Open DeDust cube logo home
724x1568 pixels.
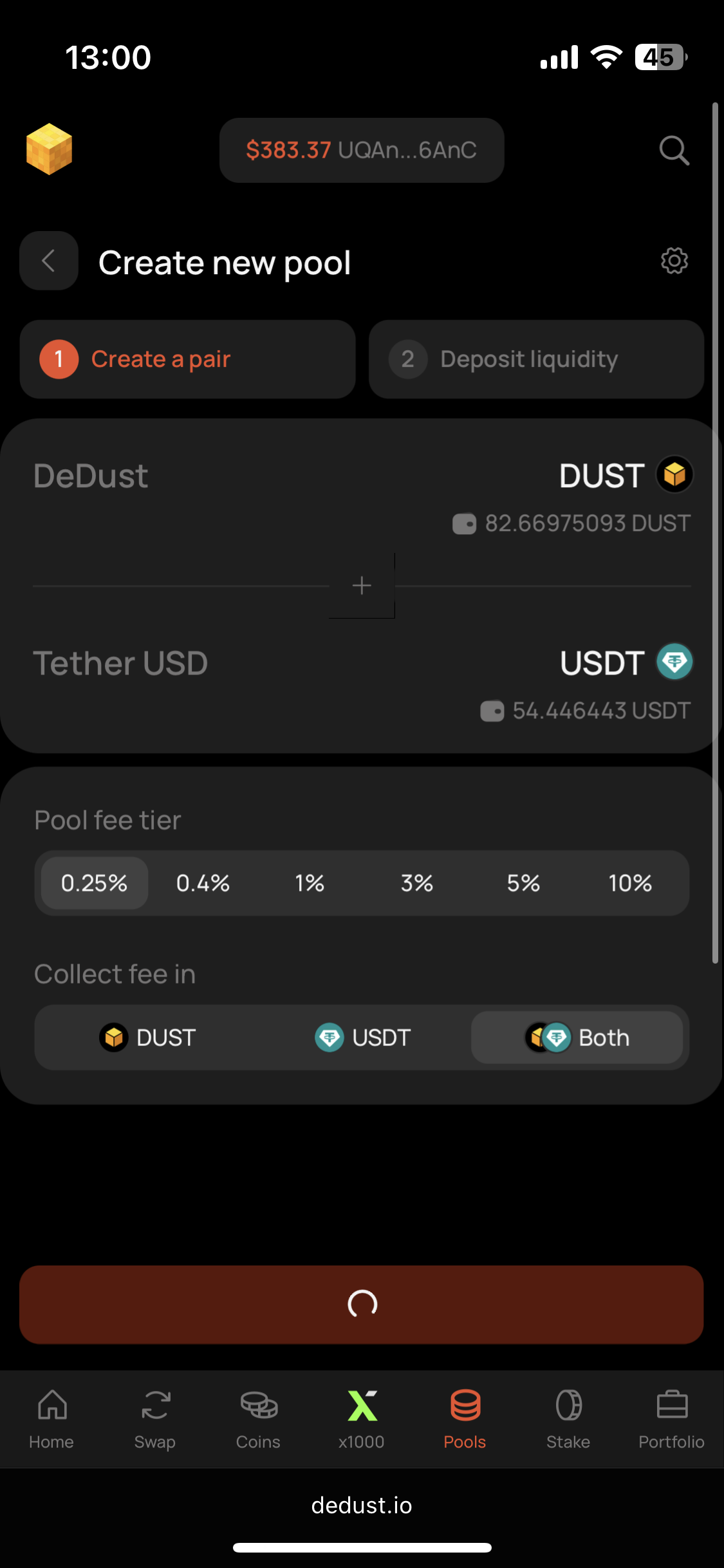(x=49, y=149)
